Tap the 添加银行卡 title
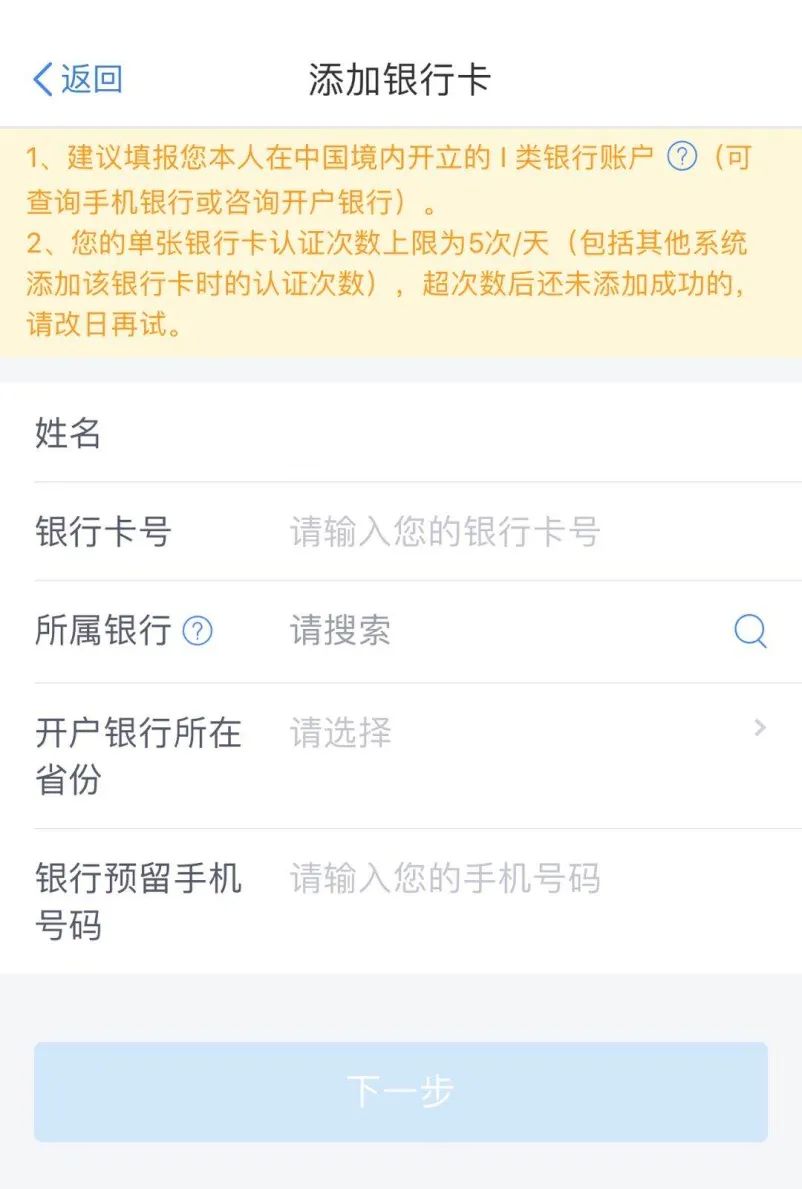The image size is (802, 1189). click(400, 78)
